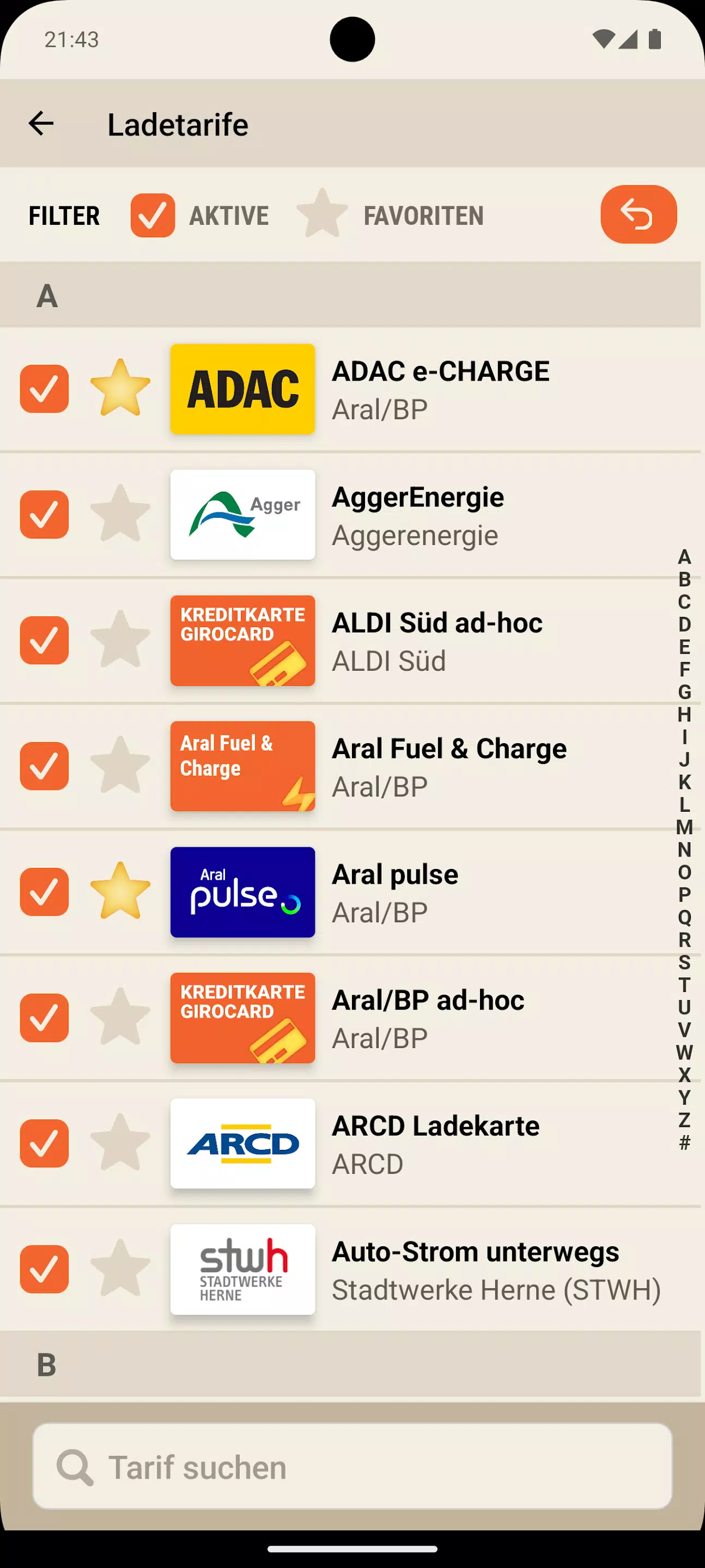
Task: Jump to letter M in the alphabet index
Action: point(684,828)
